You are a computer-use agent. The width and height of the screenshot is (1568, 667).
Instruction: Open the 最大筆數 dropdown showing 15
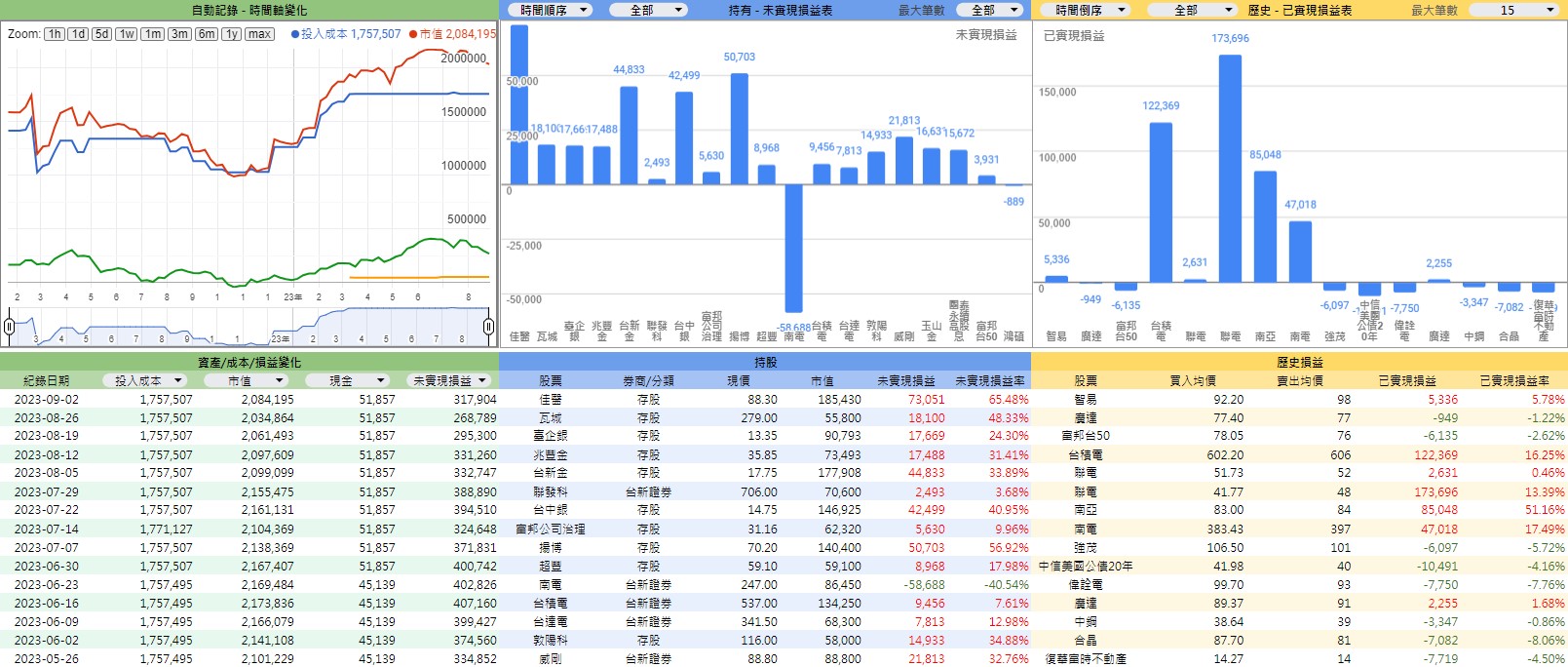tap(1513, 10)
